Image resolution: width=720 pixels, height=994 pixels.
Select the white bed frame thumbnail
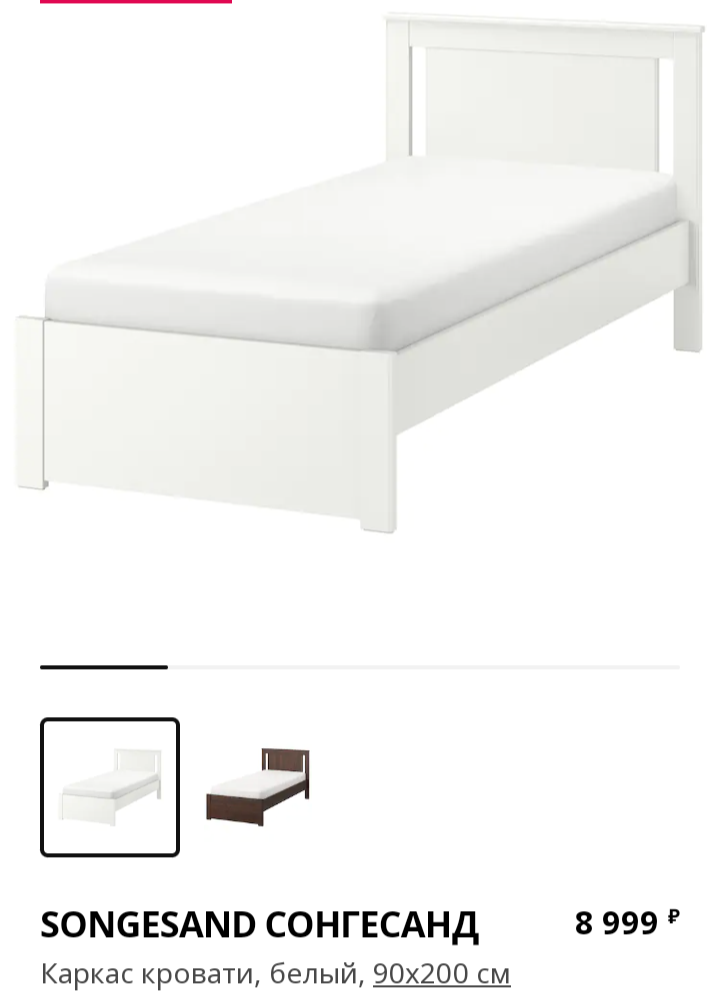click(x=110, y=787)
